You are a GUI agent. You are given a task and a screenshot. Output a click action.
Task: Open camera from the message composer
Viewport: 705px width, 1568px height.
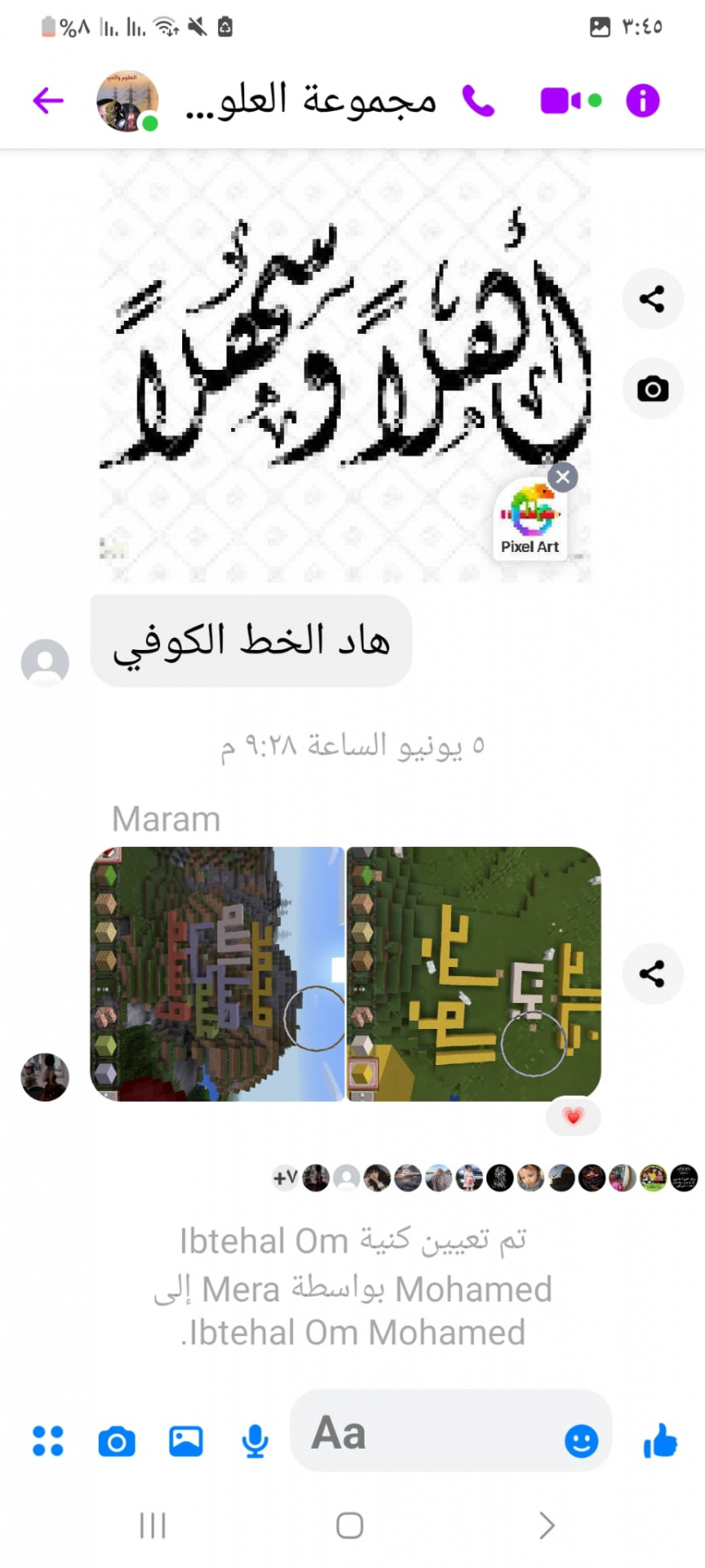click(117, 1441)
